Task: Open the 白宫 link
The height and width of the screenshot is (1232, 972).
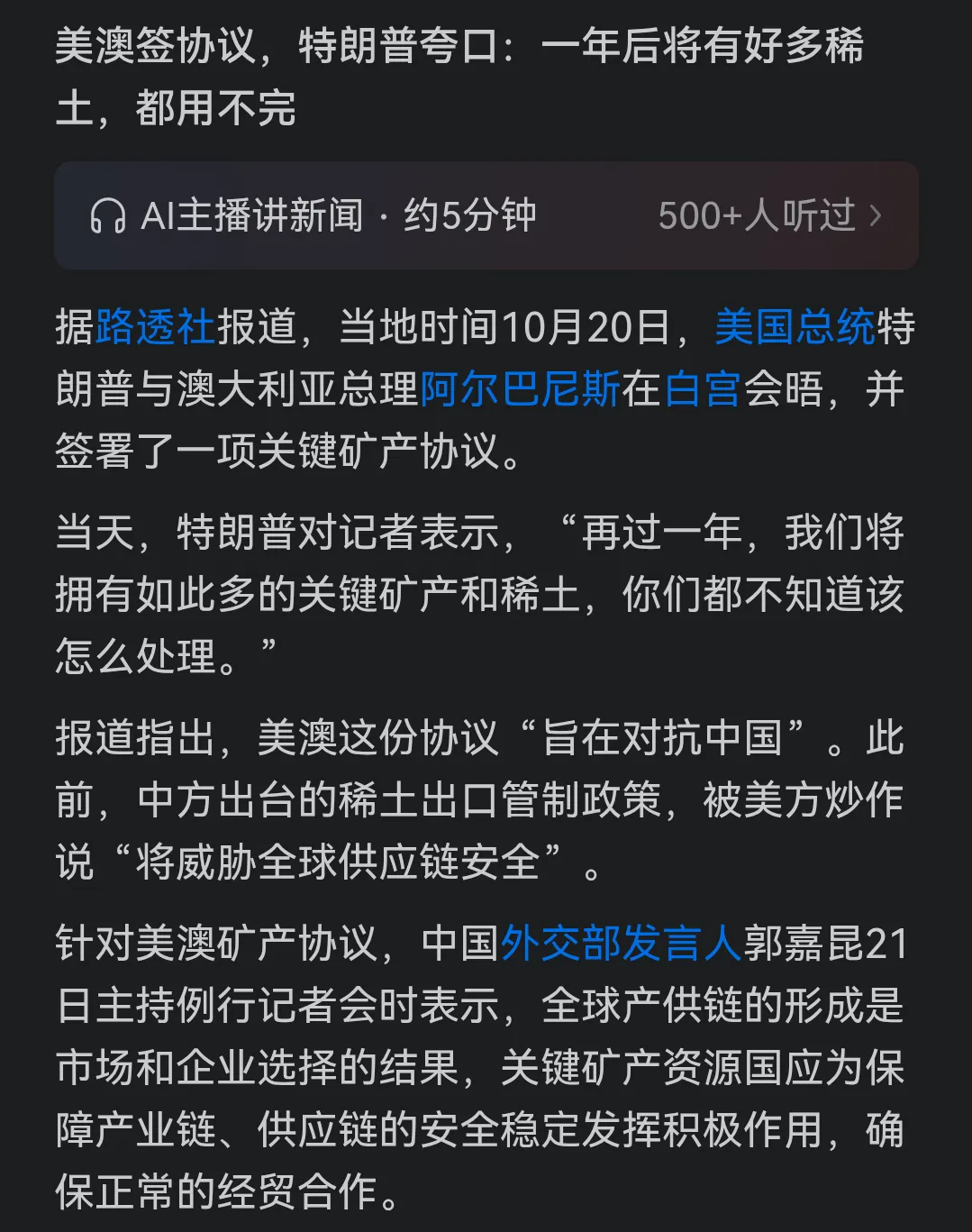Action: pyautogui.click(x=703, y=389)
